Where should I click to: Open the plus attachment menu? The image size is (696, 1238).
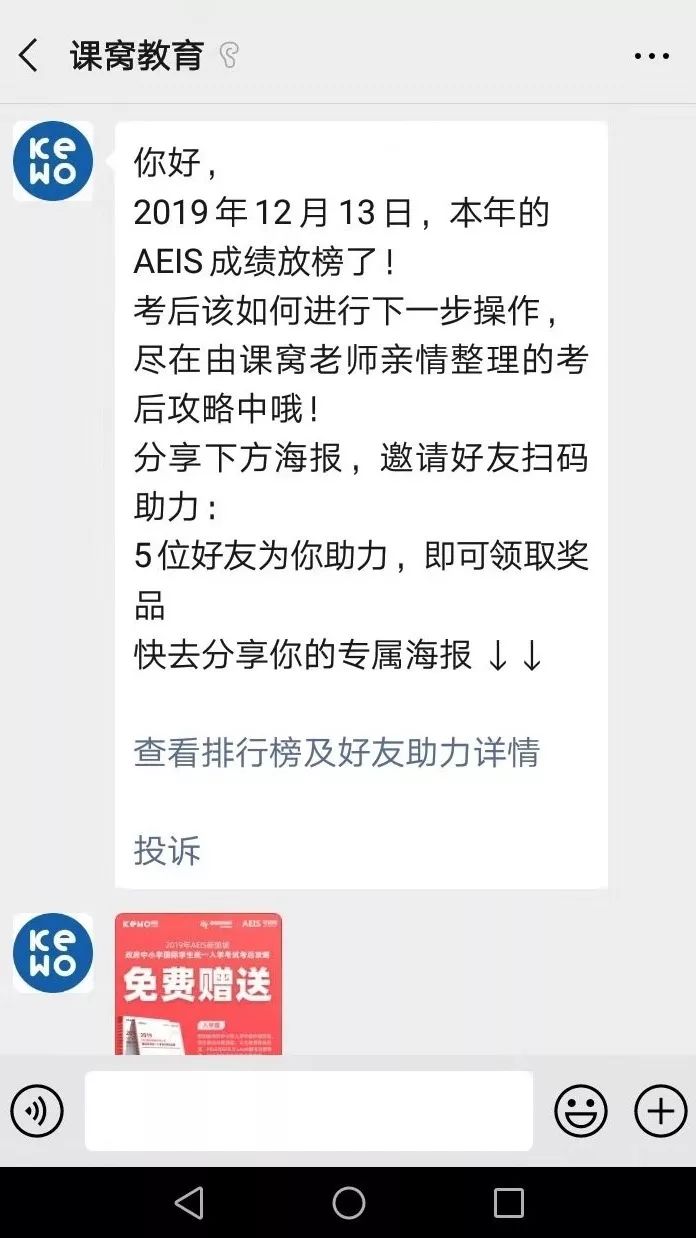pos(661,1111)
